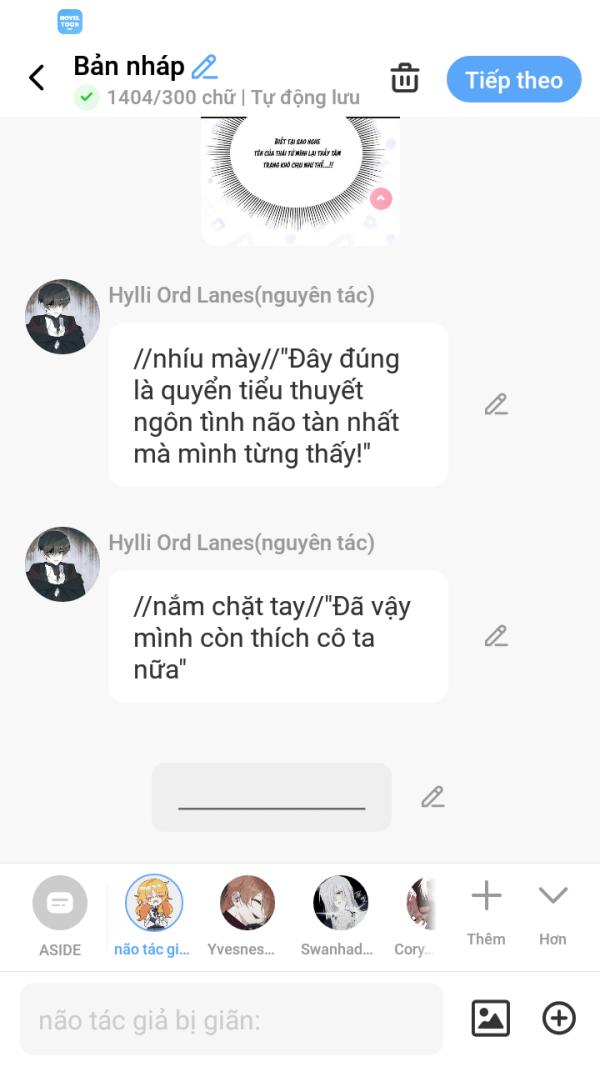Go back from the draft screen

pyautogui.click(x=37, y=78)
